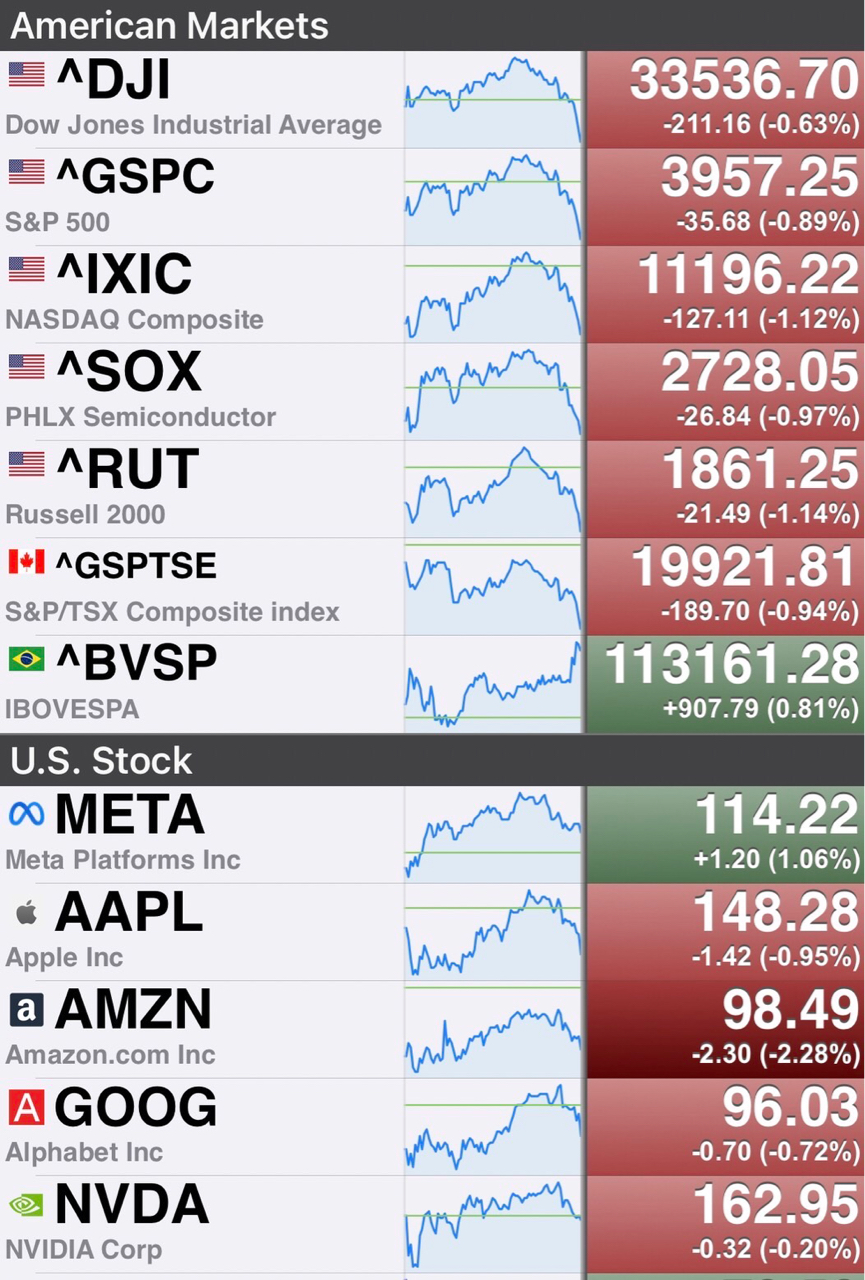
Task: Open NVDA NVIDIA Corp stock
Action: pos(200,1222)
